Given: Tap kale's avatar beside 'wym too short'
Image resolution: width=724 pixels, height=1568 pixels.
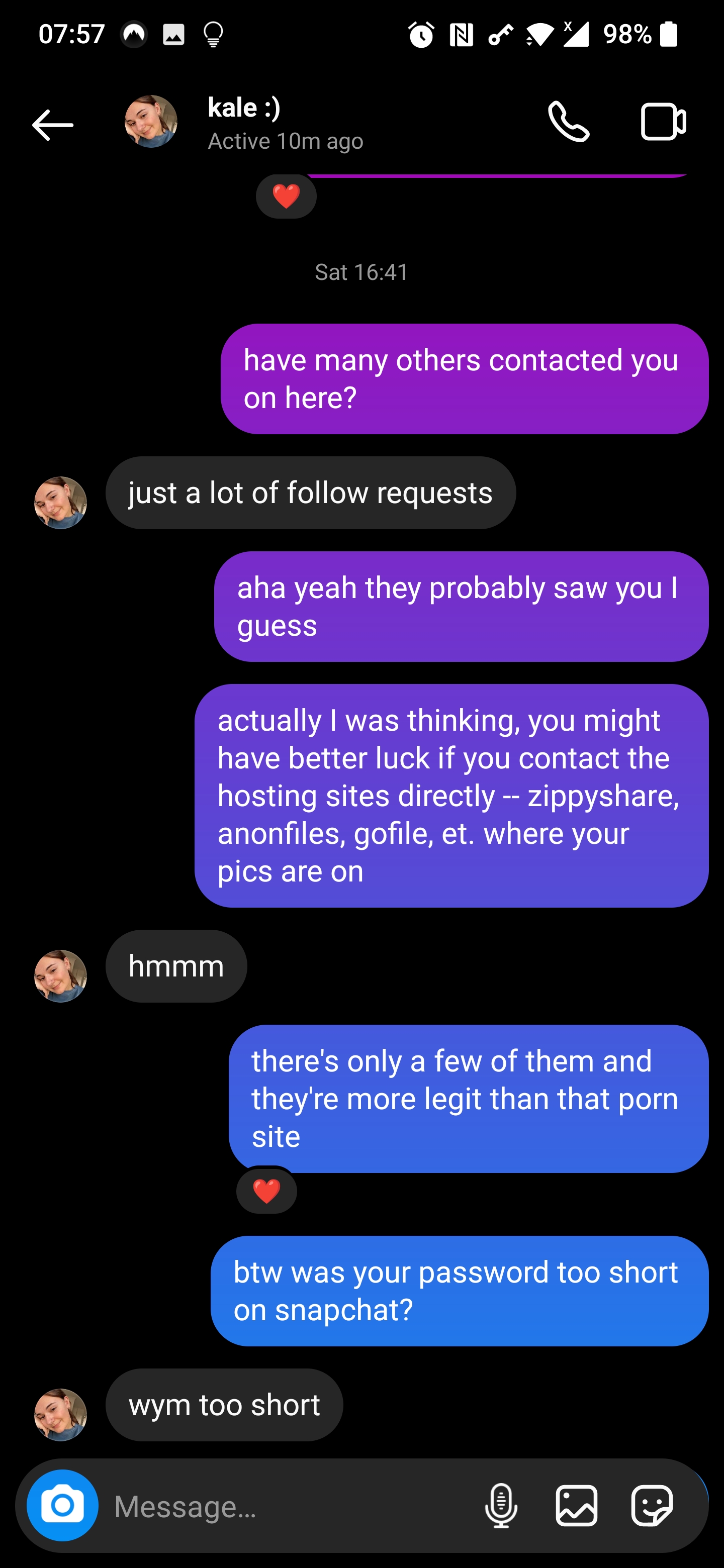Looking at the screenshot, I should coord(60,1414).
